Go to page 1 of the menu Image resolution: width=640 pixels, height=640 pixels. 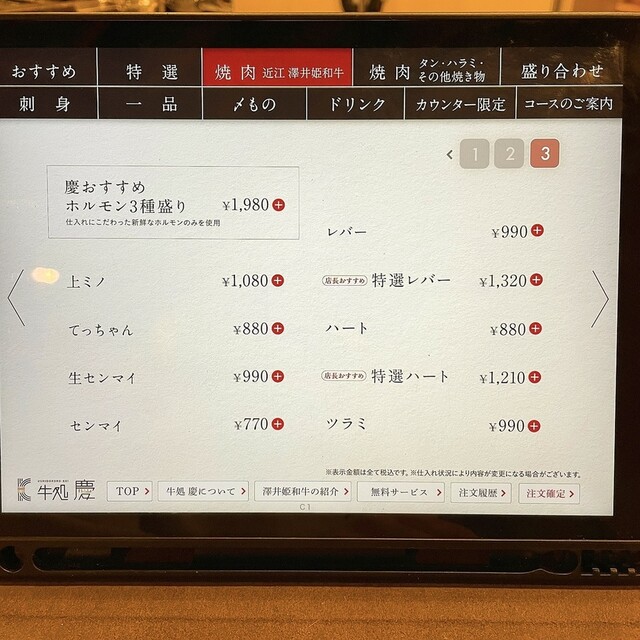pyautogui.click(x=475, y=154)
